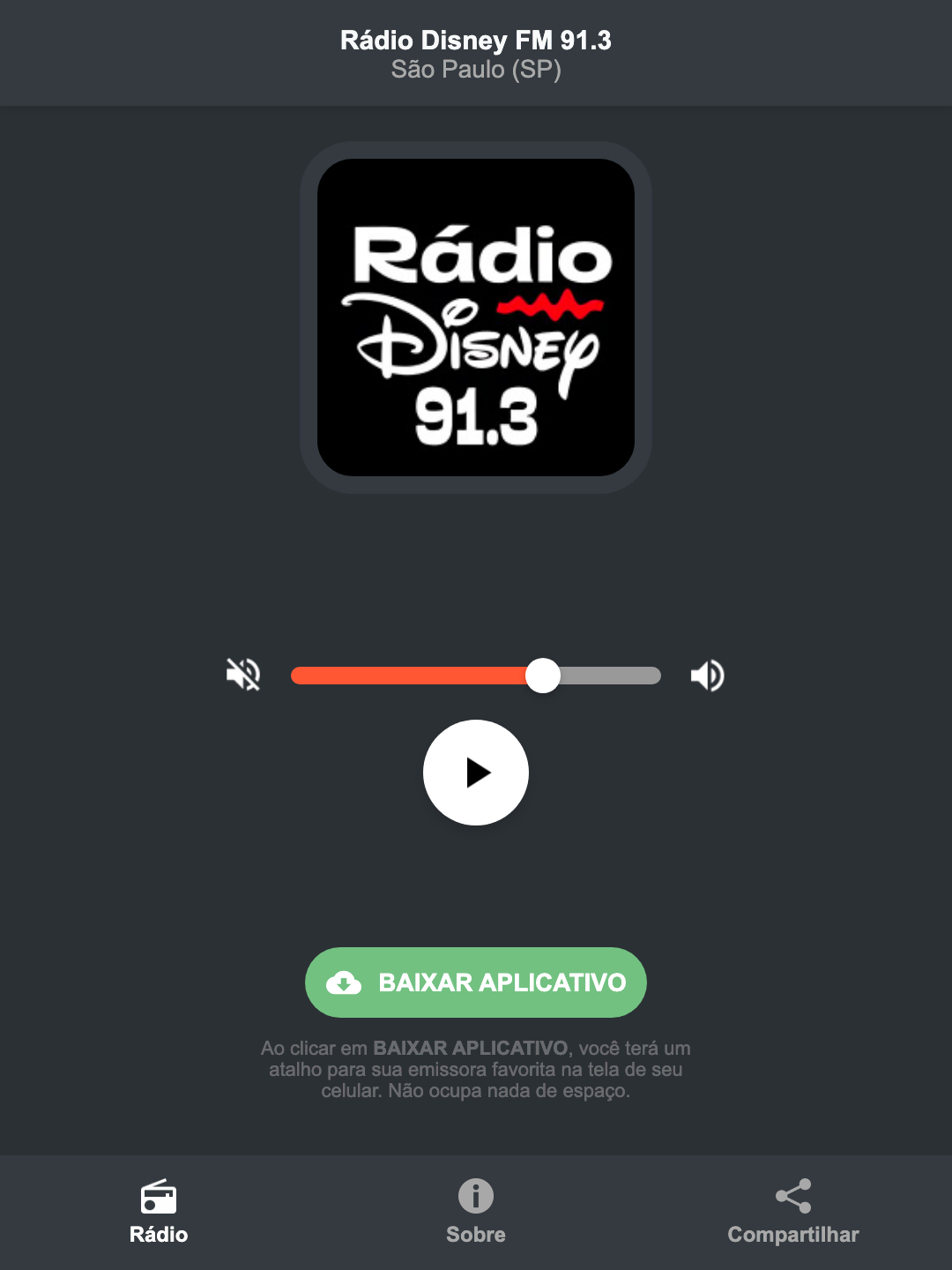Click the station title Rádio Disney FM 91.3
This screenshot has height=1270, width=952.
click(x=475, y=40)
